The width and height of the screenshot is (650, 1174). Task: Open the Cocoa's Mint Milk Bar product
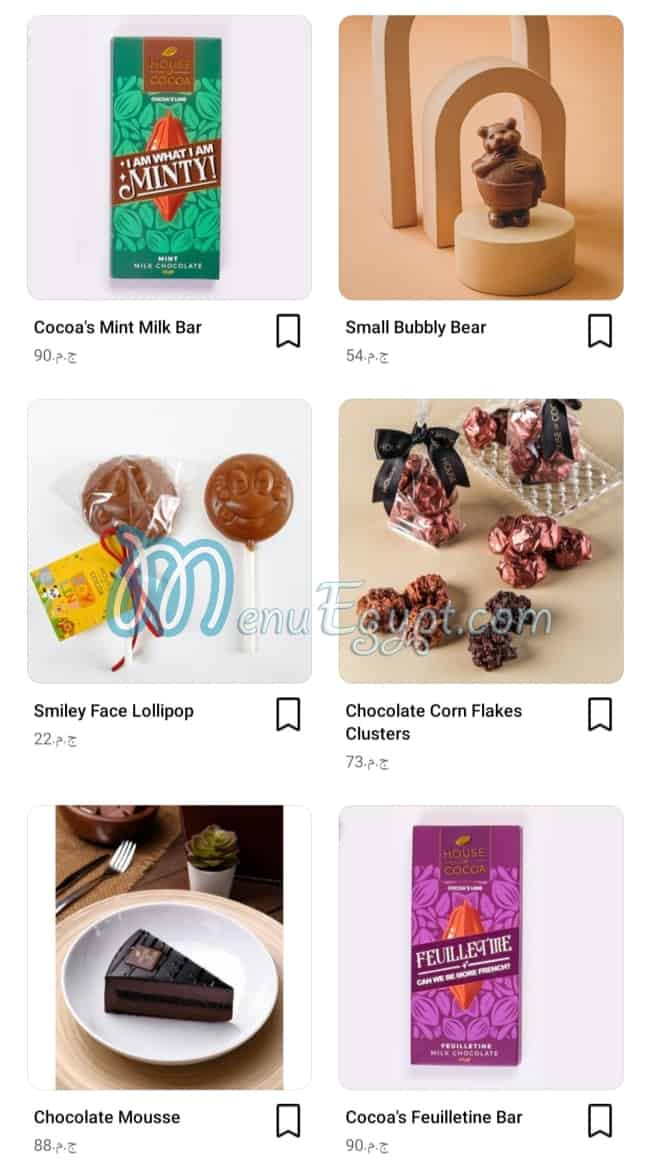pos(168,158)
